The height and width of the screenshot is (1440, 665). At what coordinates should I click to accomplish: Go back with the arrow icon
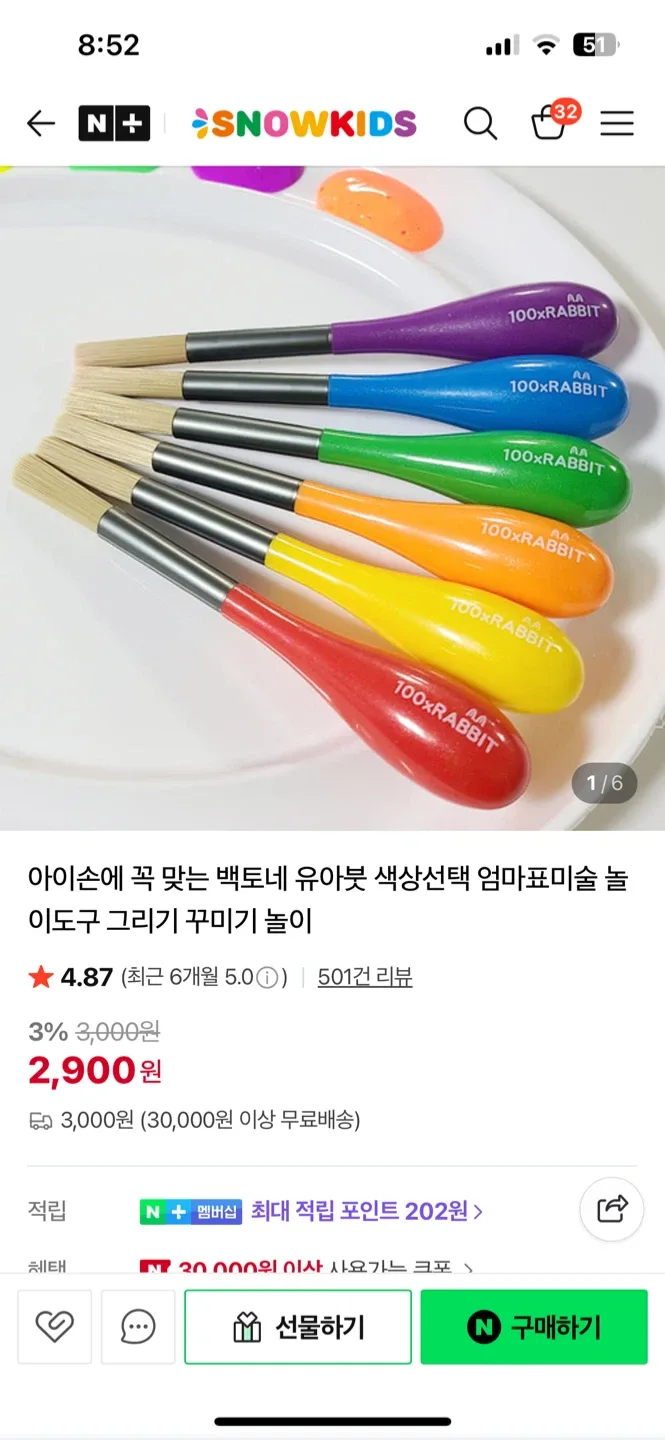pyautogui.click(x=41, y=124)
